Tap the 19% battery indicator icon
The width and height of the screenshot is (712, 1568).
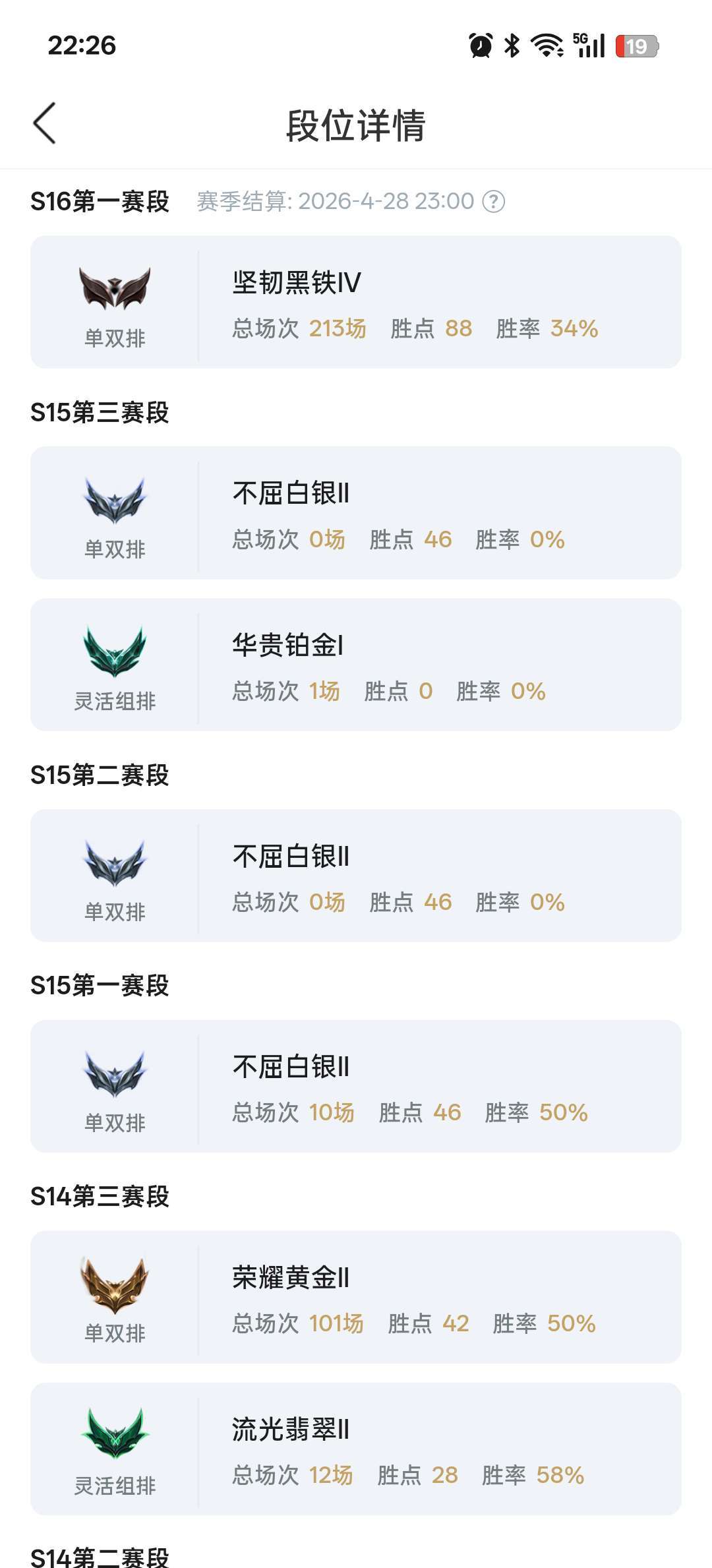tap(637, 44)
